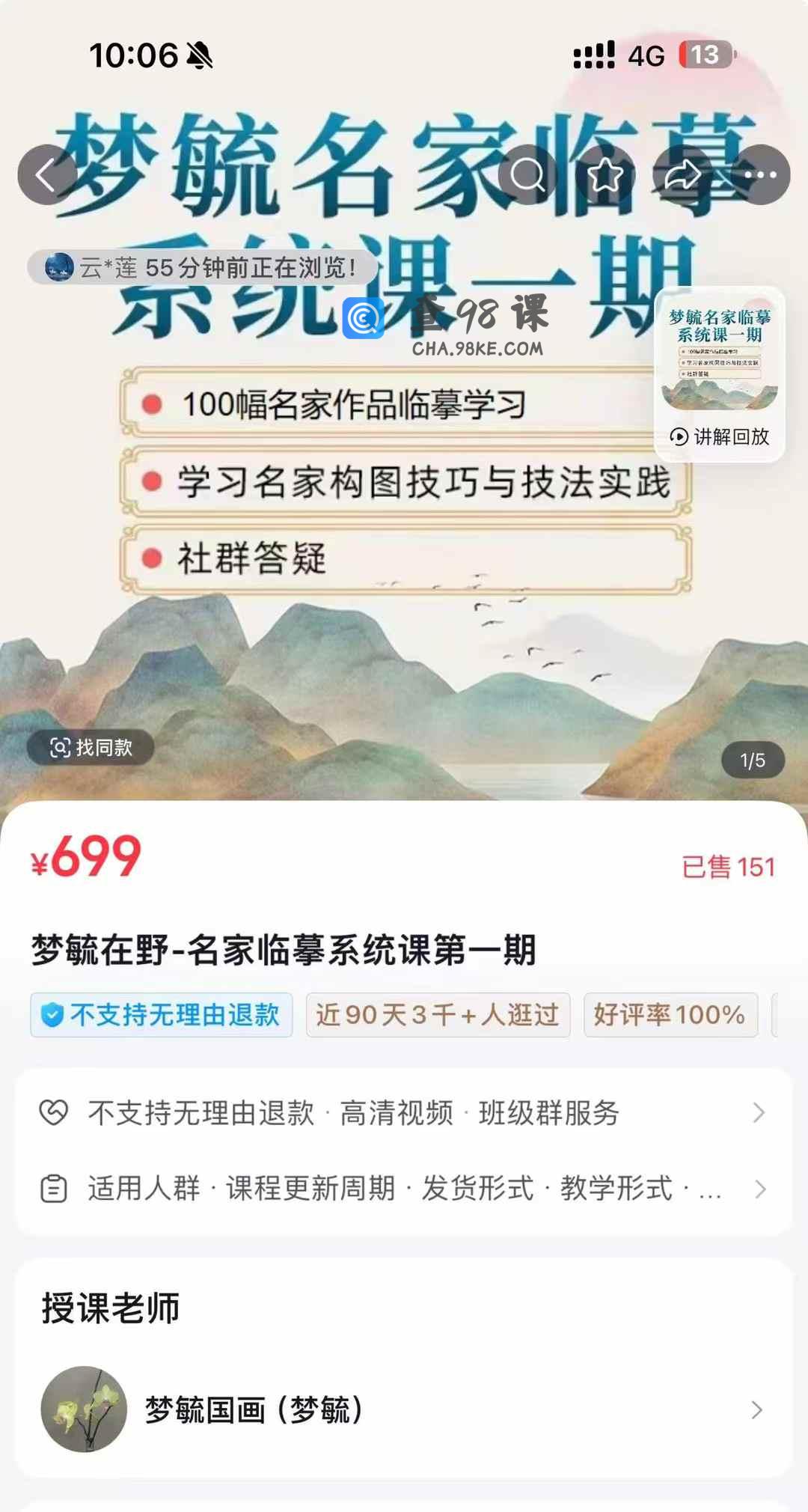Go back using the back arrow
Image resolution: width=808 pixels, height=1512 pixels.
pos(47,175)
